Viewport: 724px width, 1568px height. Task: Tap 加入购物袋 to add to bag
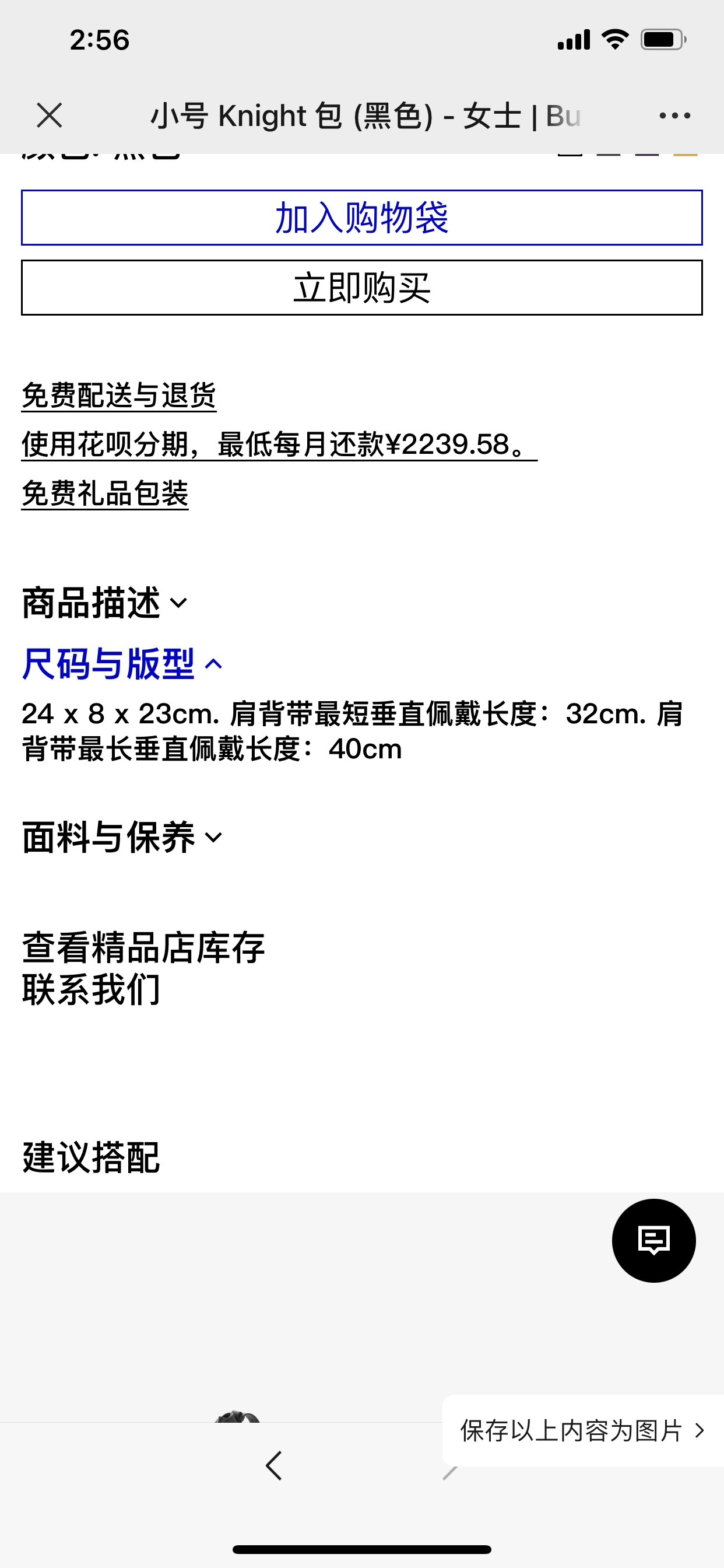tap(361, 218)
